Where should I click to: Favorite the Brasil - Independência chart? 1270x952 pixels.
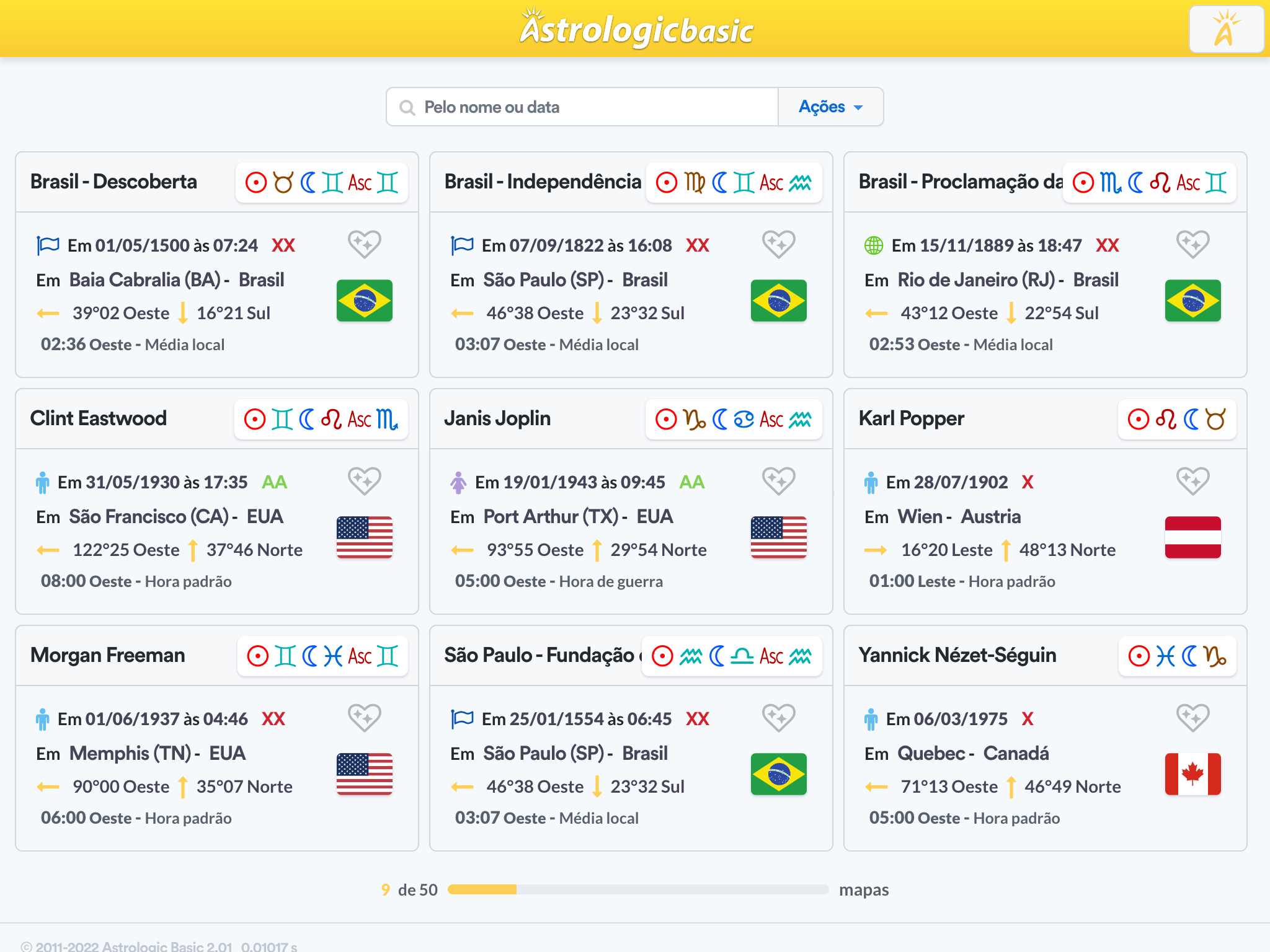[778, 244]
